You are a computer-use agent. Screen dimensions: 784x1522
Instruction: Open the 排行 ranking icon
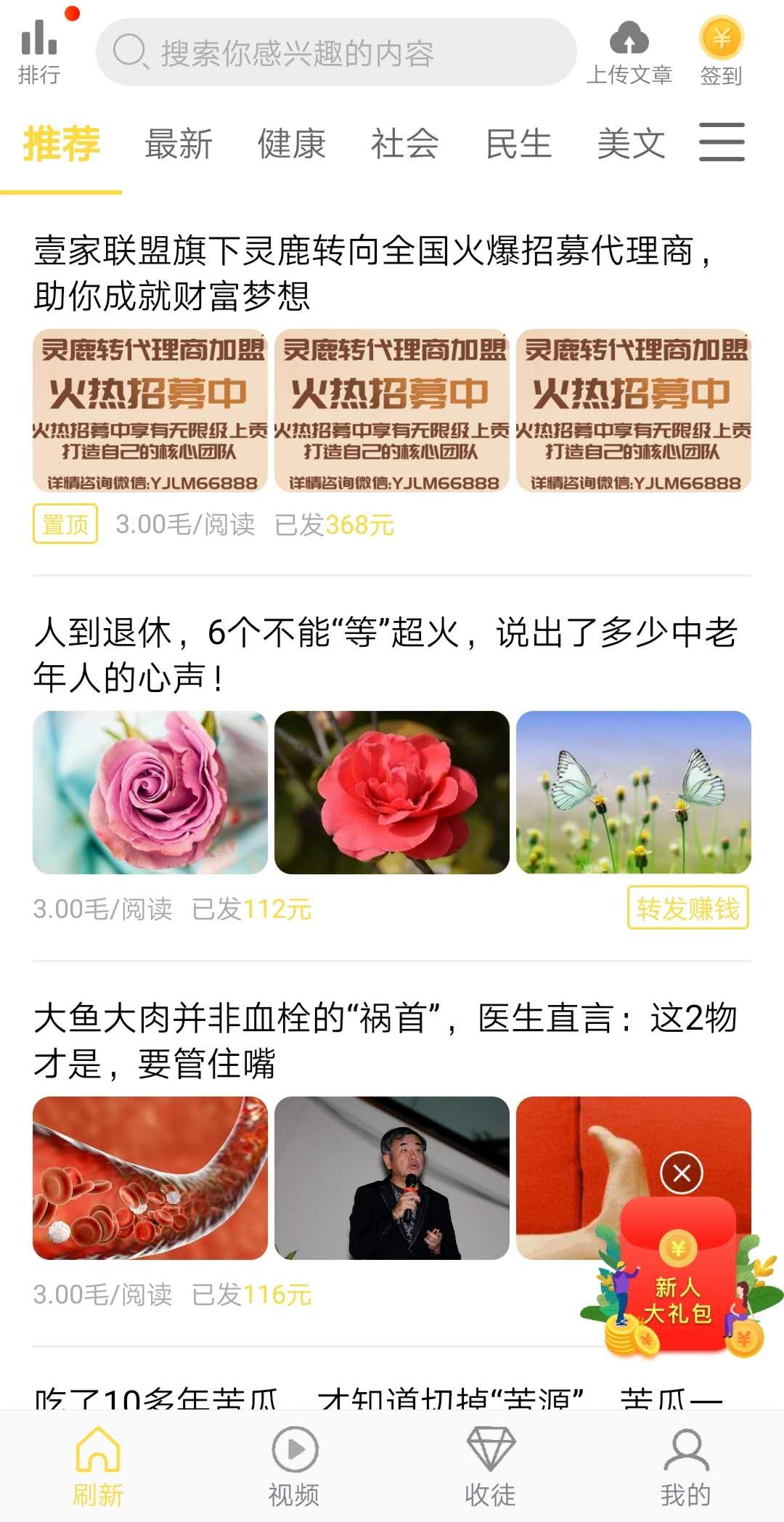[x=39, y=51]
